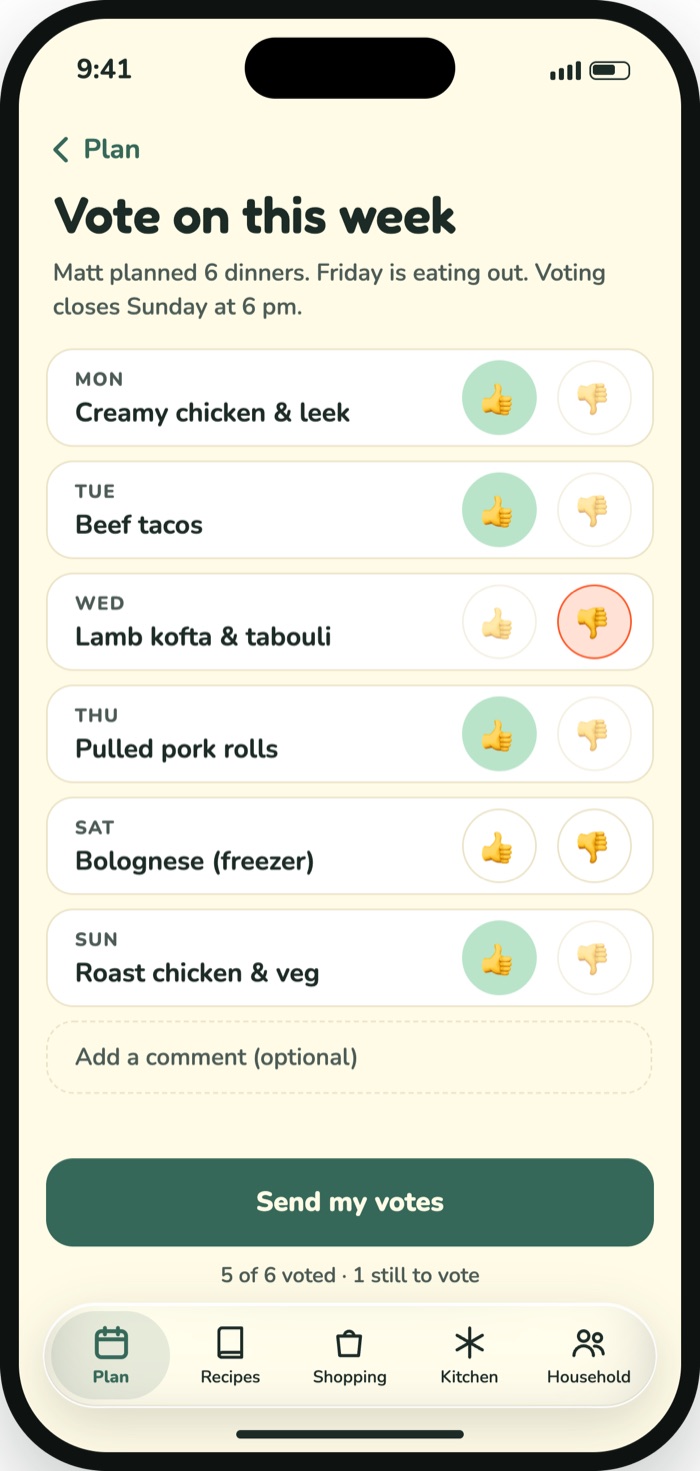700x1471 pixels.
Task: Thumbs down Creamy chicken & leek
Action: coord(594,398)
